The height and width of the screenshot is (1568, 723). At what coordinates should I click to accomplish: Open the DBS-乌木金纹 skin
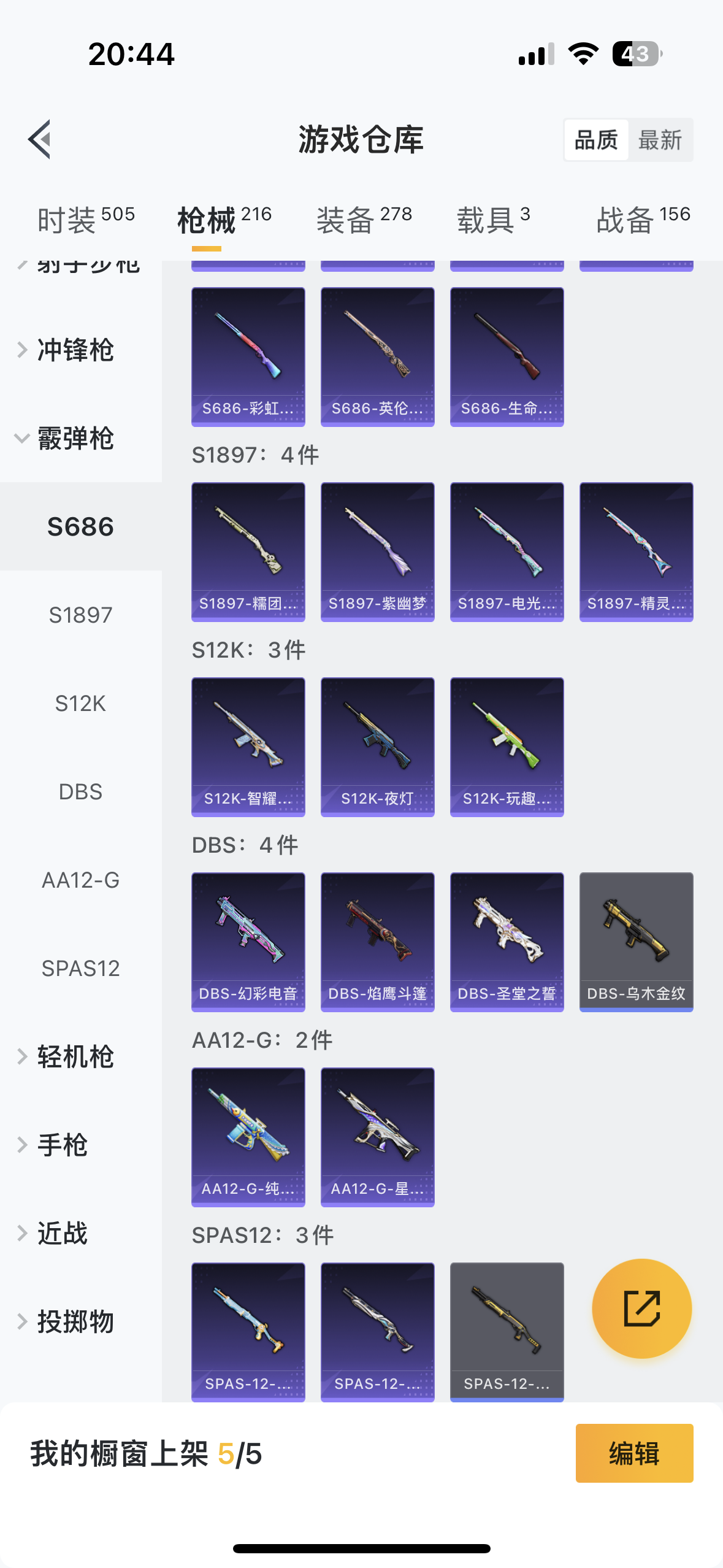[636, 942]
